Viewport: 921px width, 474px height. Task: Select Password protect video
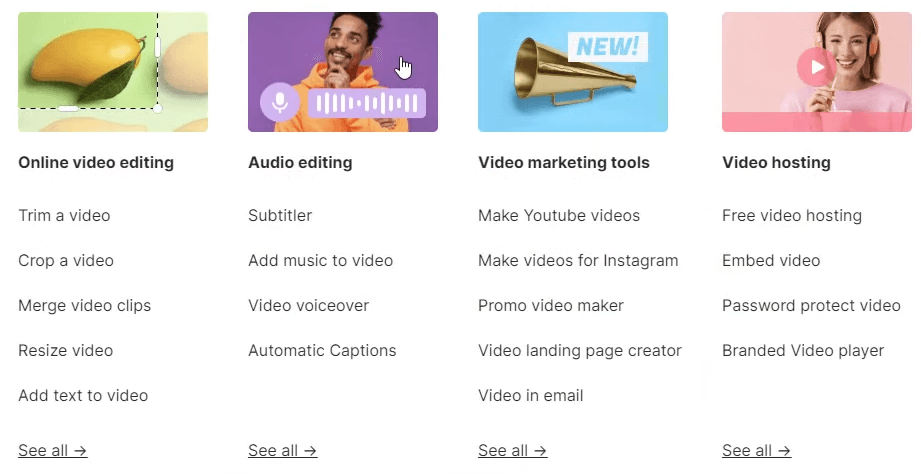pos(811,306)
